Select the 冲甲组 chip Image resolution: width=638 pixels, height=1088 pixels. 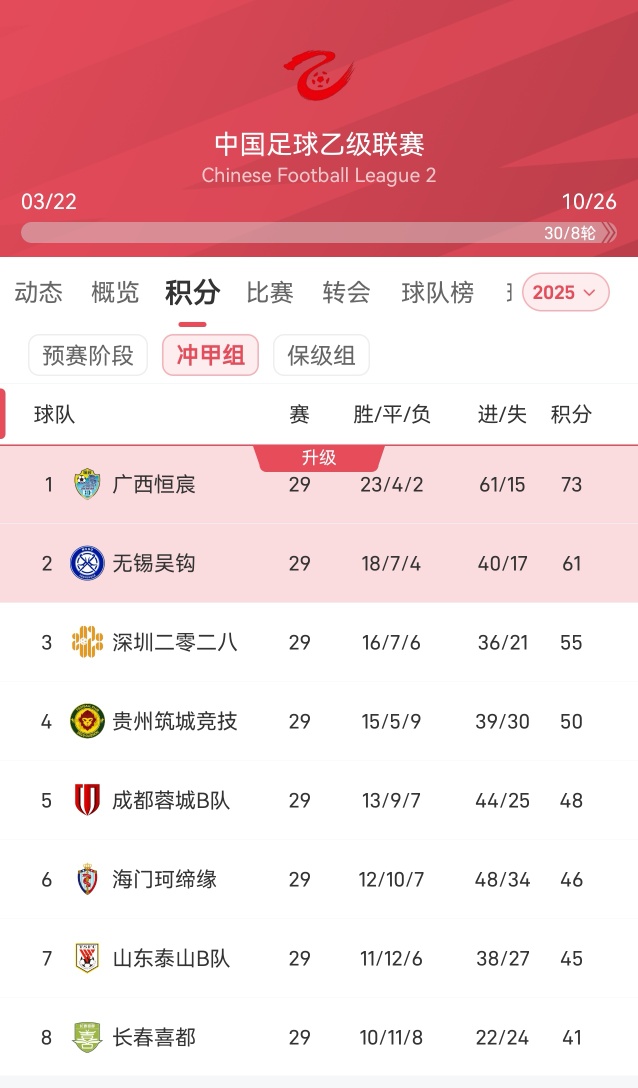pos(210,355)
